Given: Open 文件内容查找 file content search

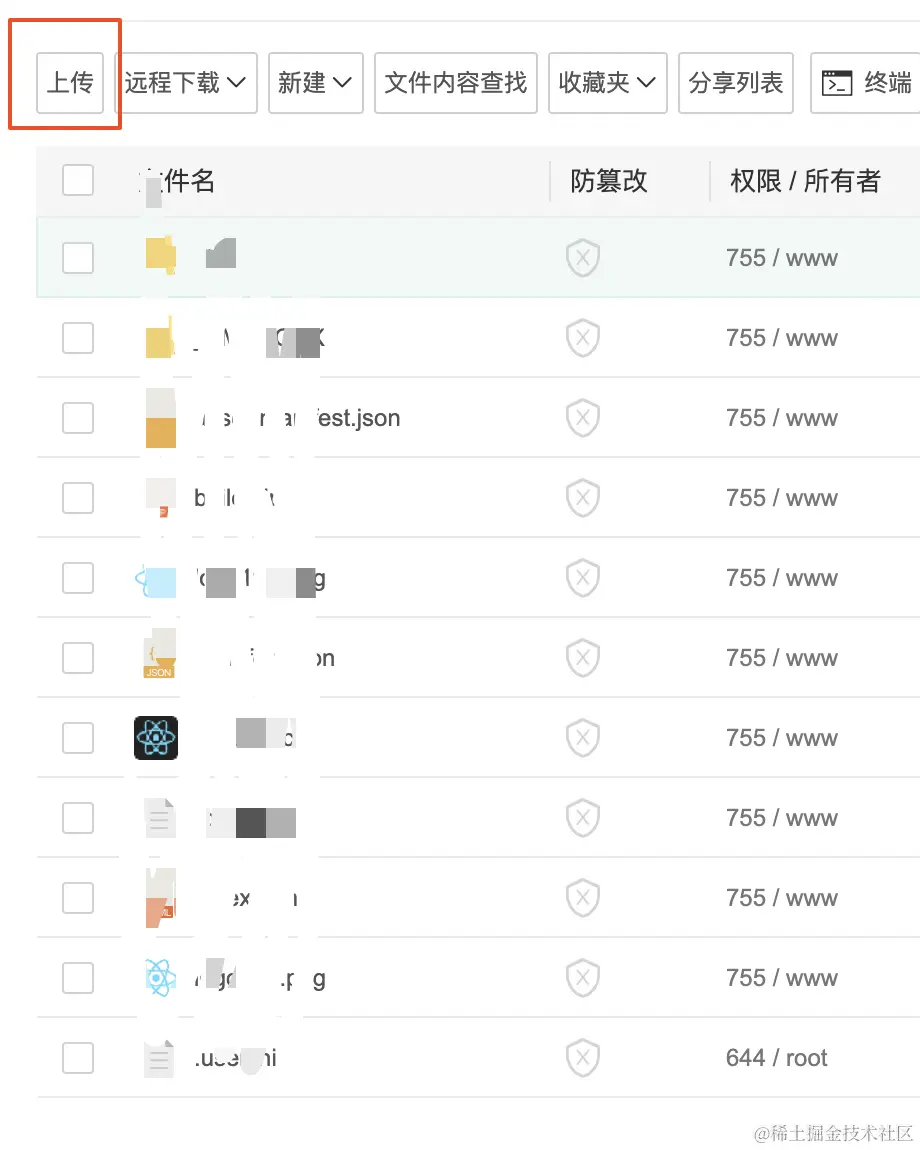Looking at the screenshot, I should tap(455, 83).
